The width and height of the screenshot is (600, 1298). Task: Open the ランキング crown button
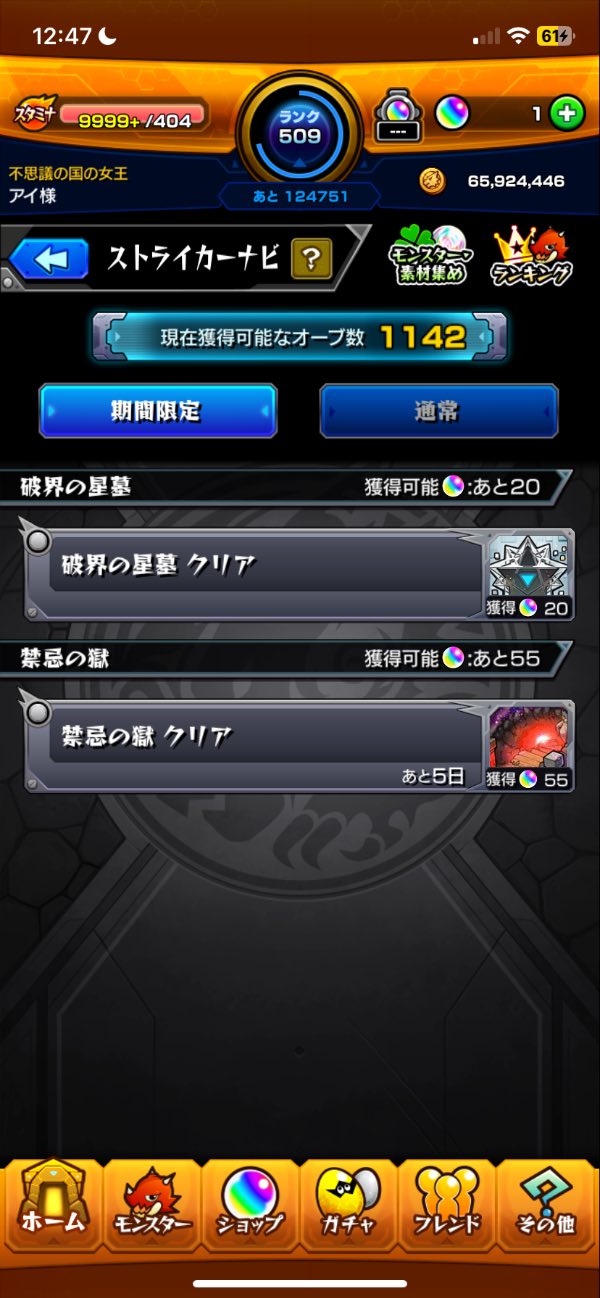[x=532, y=258]
